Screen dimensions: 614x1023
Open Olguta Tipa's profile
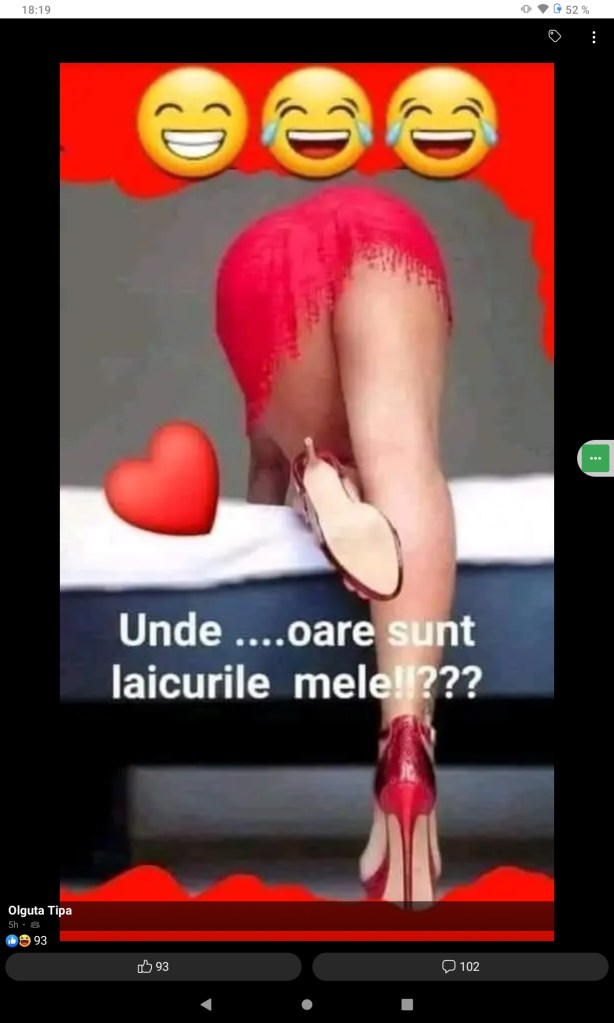(40, 910)
